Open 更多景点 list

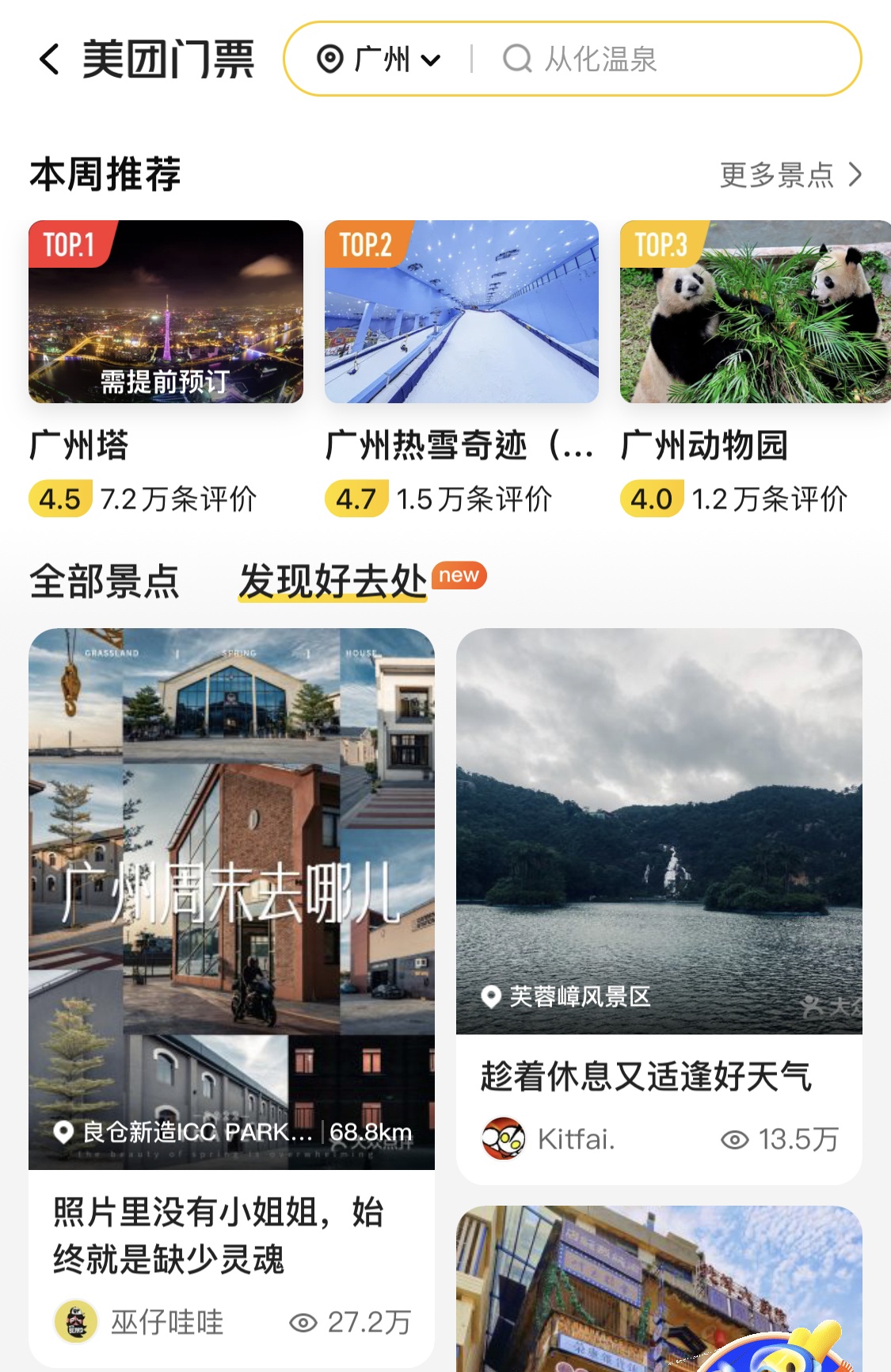790,175
